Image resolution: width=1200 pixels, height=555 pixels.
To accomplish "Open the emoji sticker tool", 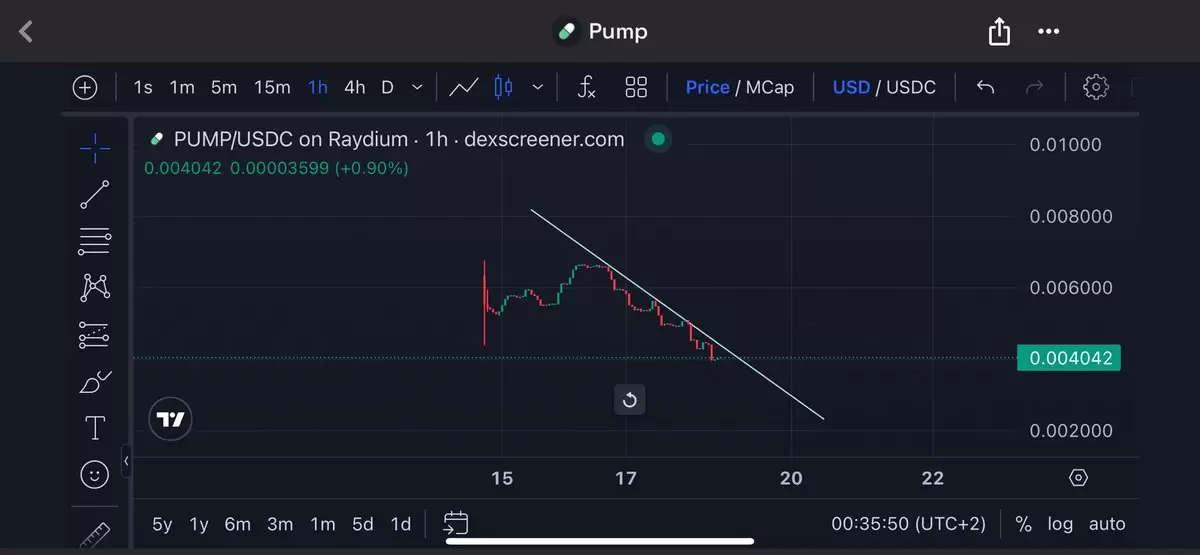I will tap(95, 476).
